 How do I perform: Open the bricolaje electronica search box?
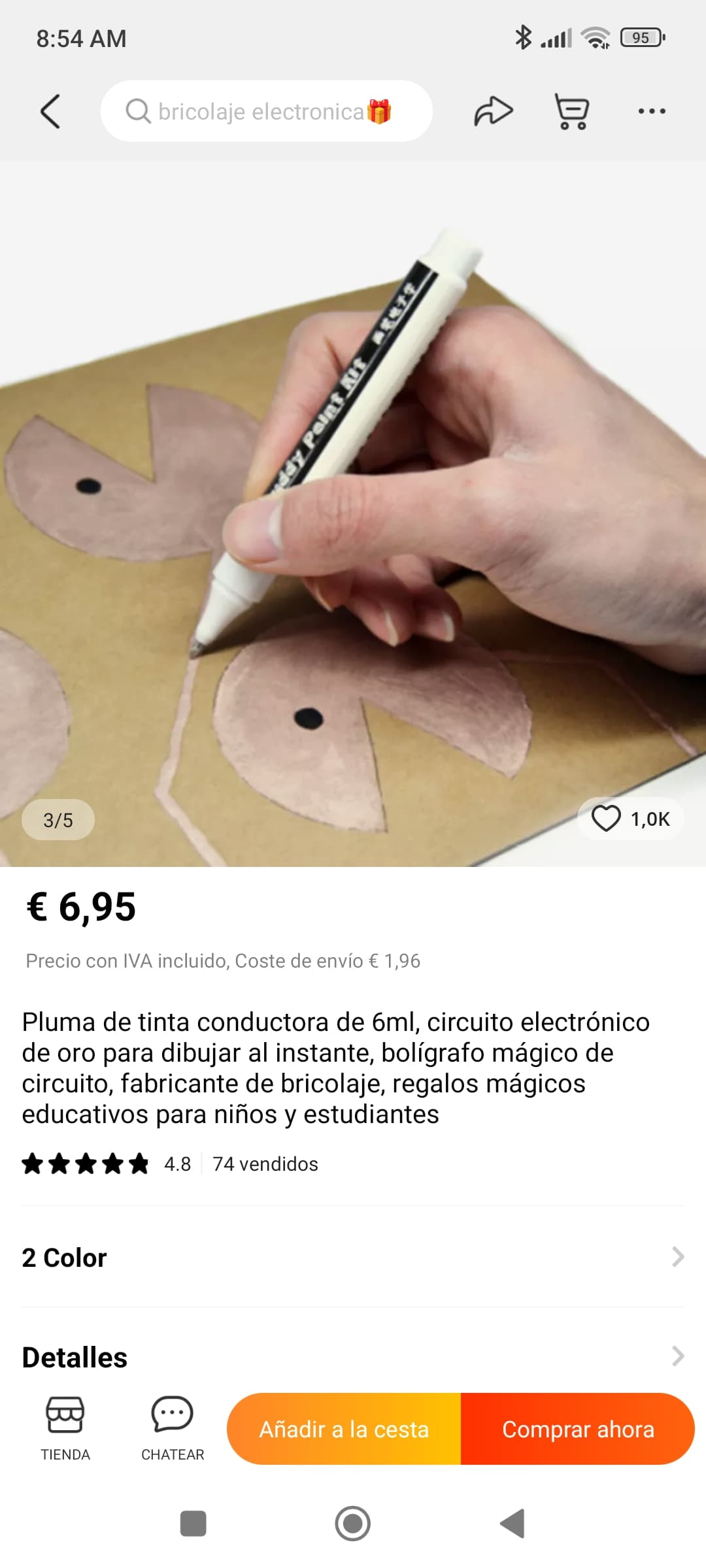tap(266, 111)
